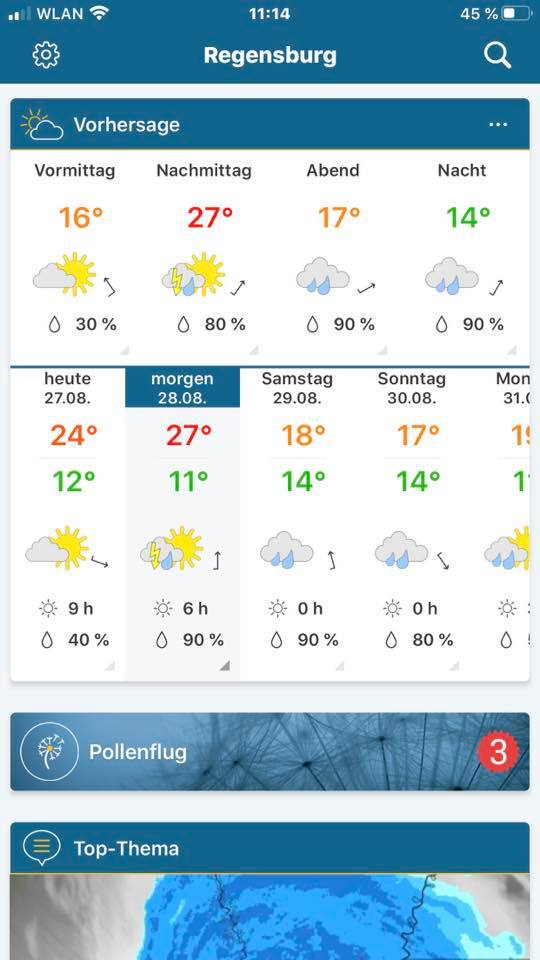Image resolution: width=540 pixels, height=960 pixels.
Task: Open the Pollenflug card
Action: click(x=270, y=751)
